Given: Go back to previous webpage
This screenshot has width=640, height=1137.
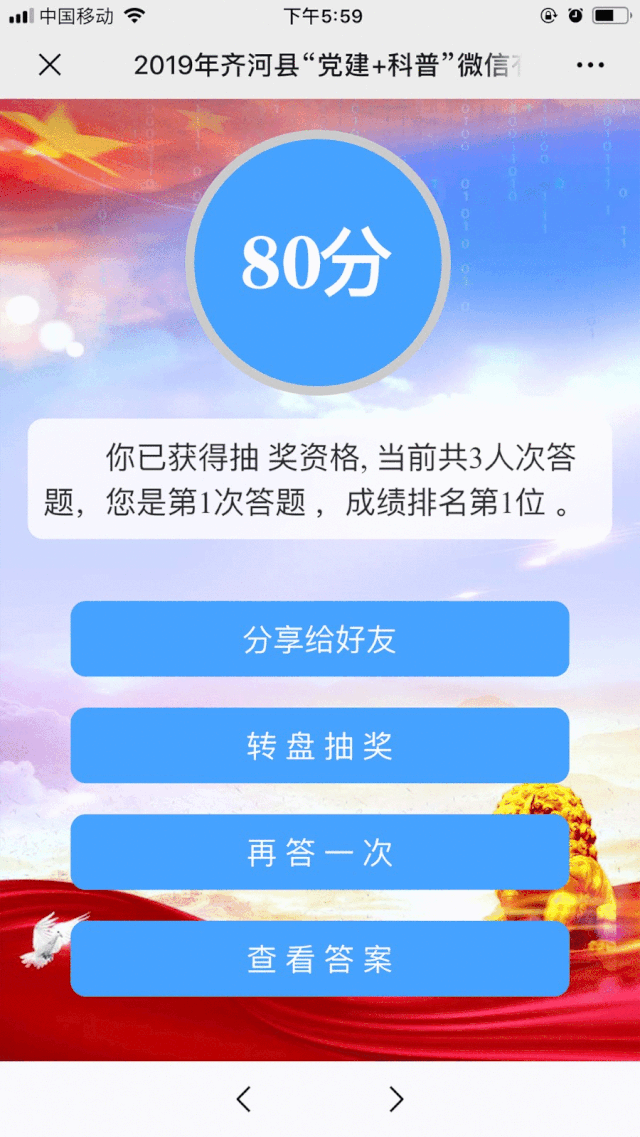Looking at the screenshot, I should 243,1099.
